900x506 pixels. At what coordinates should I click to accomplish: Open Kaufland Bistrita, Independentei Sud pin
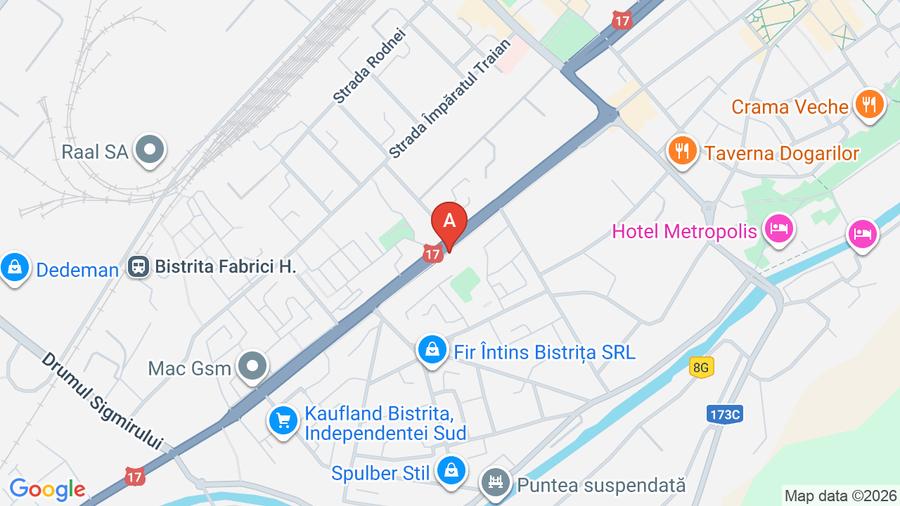(x=283, y=422)
